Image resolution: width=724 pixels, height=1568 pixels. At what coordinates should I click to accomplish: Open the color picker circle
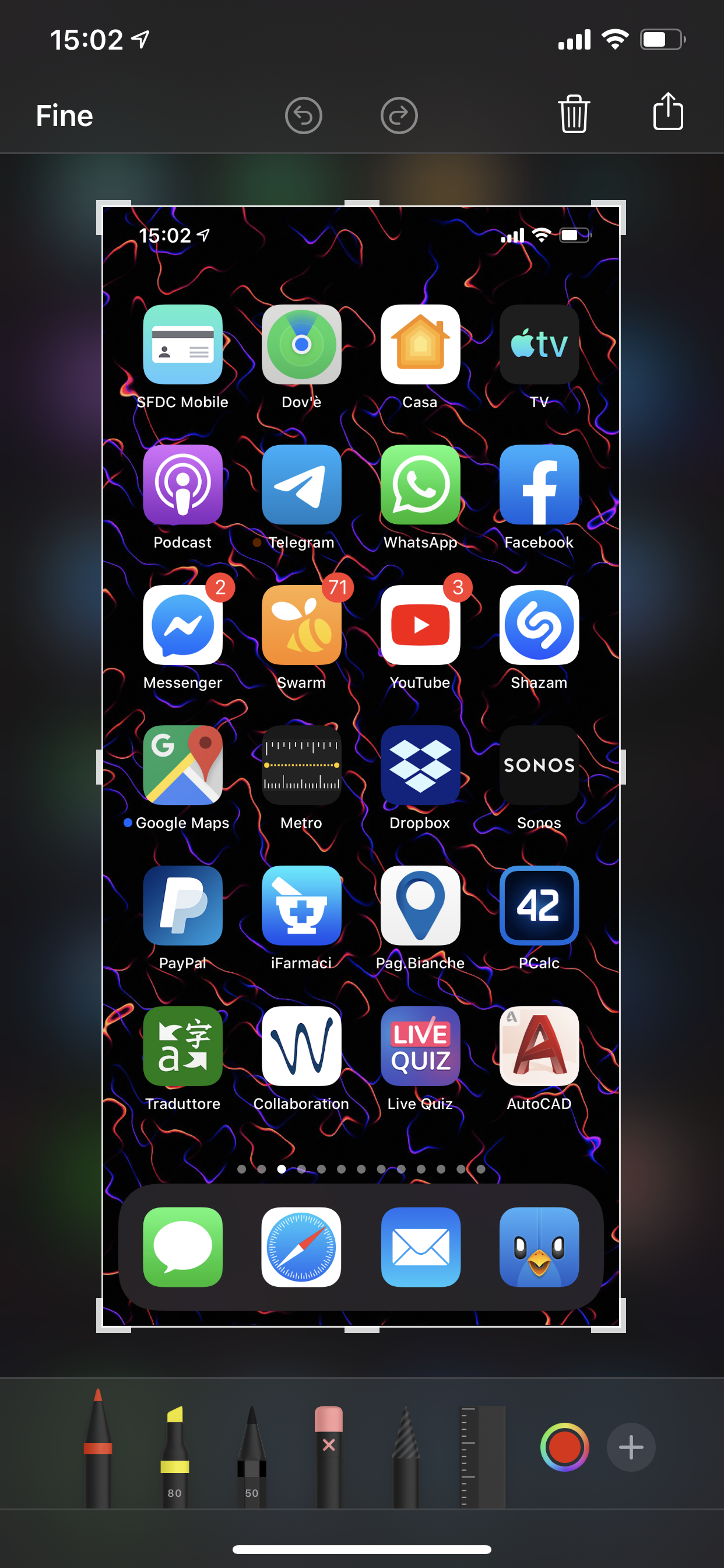coord(564,1447)
